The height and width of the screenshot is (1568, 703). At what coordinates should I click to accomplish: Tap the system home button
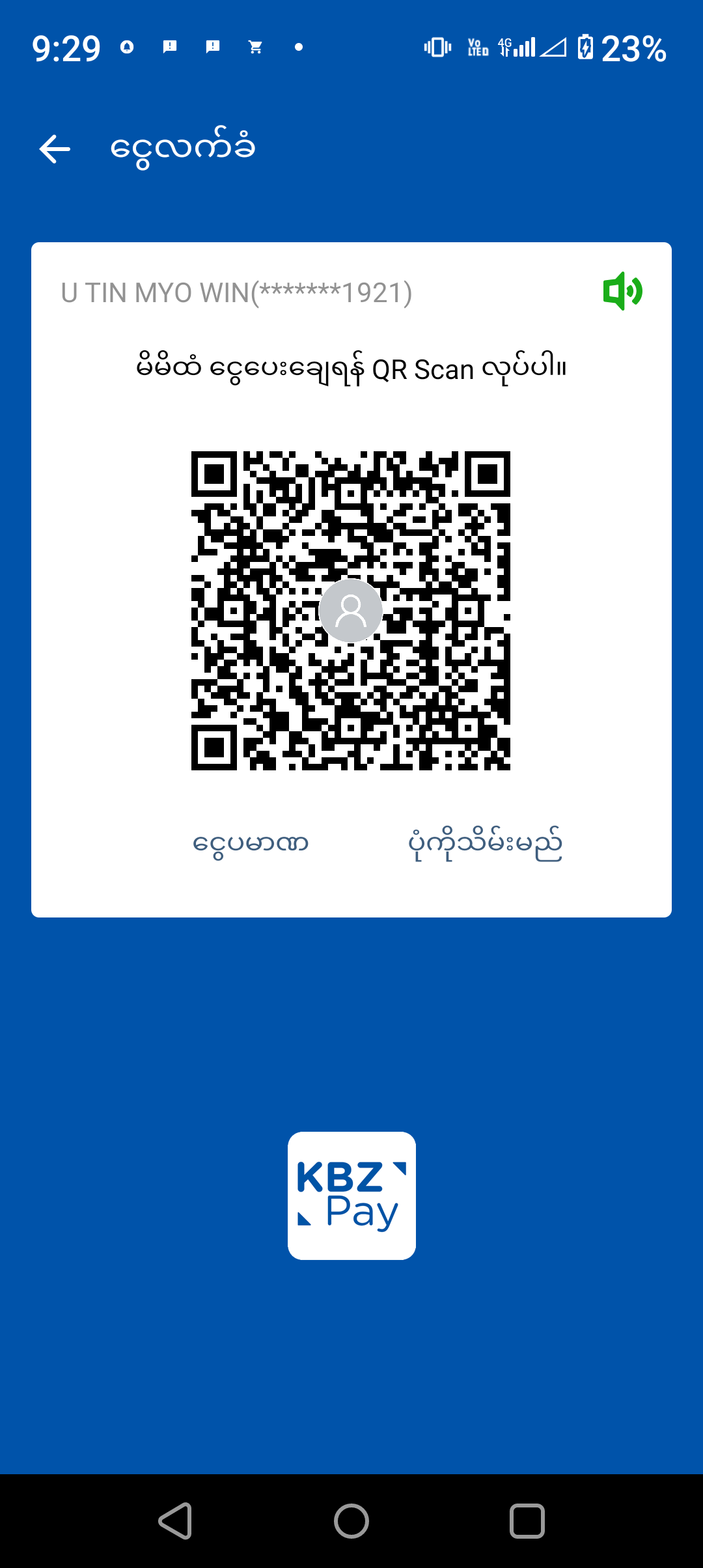351,1521
